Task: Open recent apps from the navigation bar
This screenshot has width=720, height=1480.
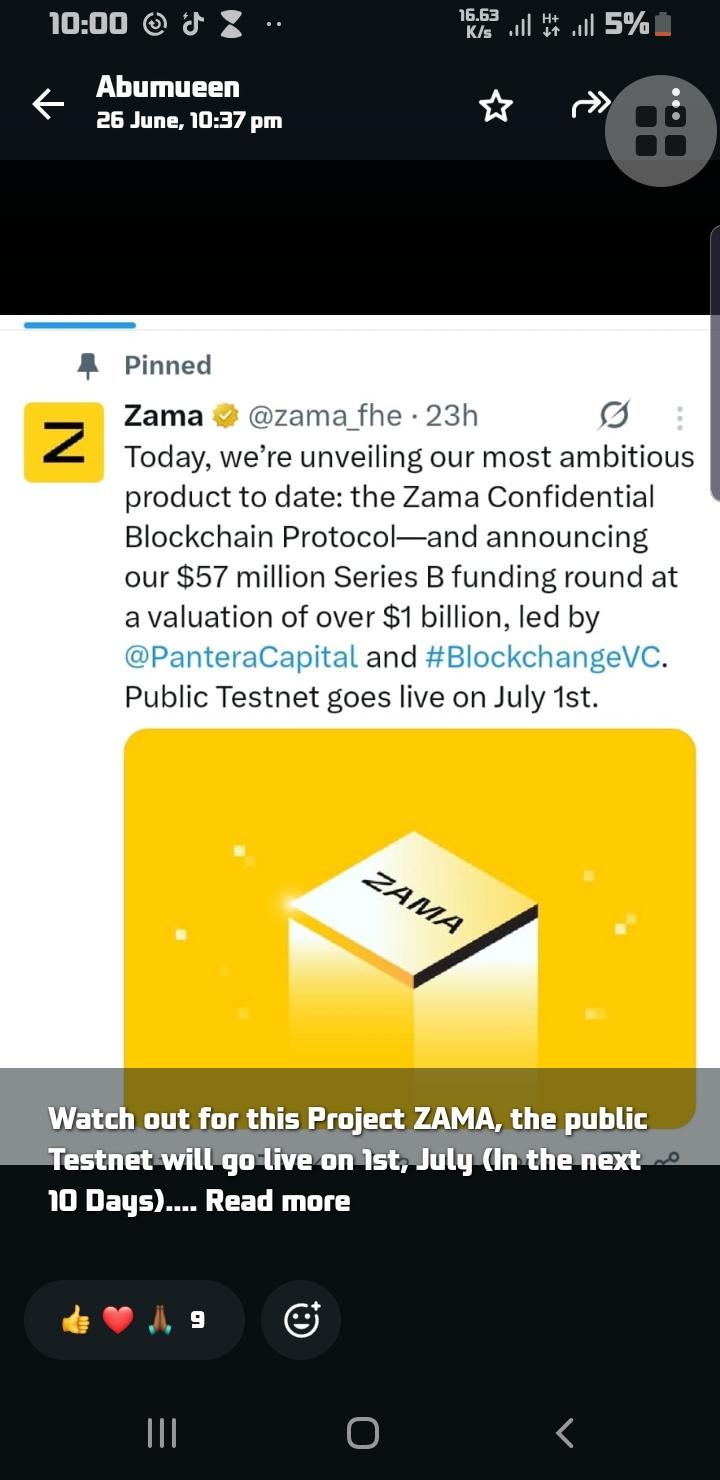Action: coord(162,1433)
